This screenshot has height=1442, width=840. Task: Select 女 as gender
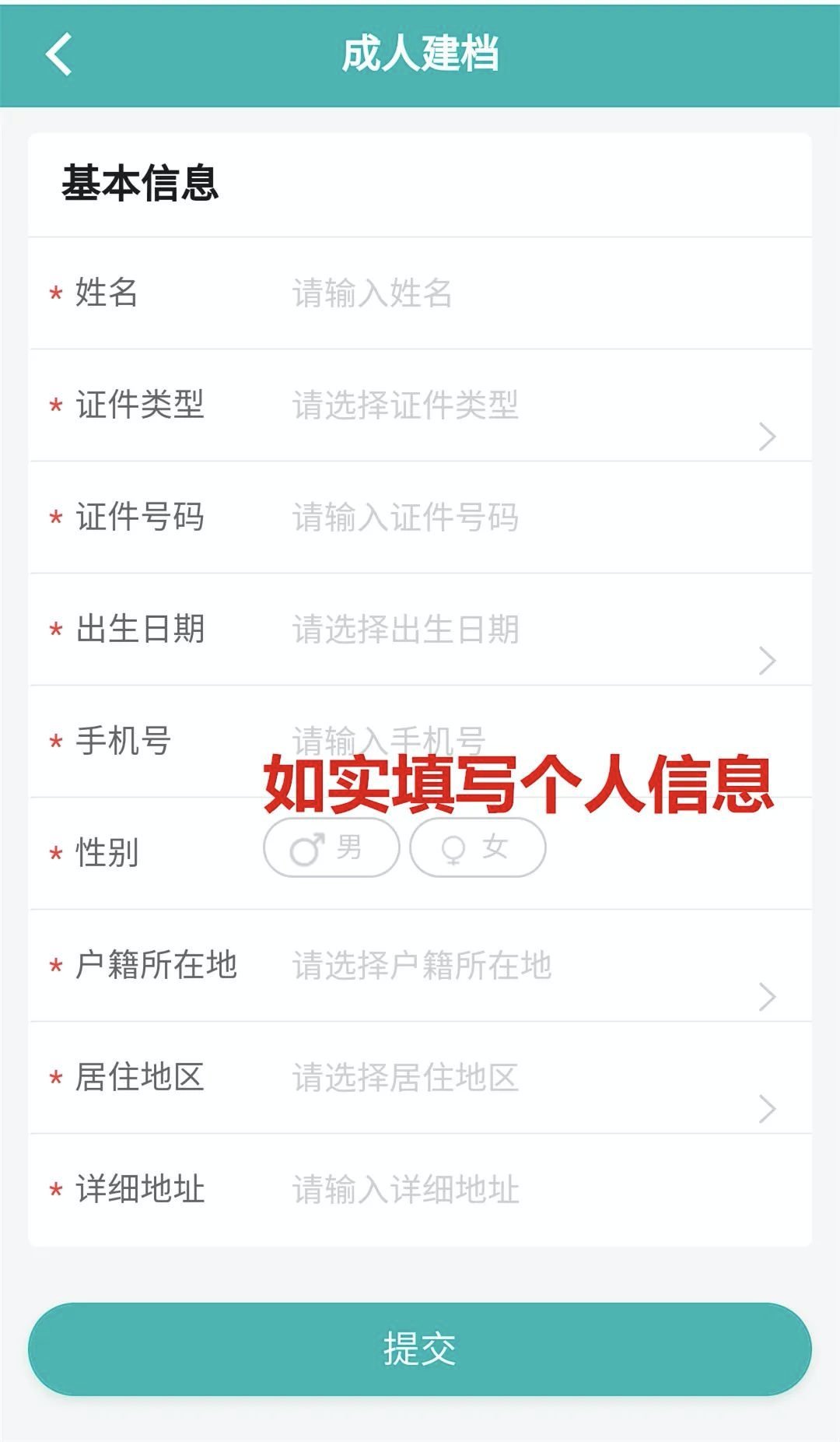(x=478, y=847)
